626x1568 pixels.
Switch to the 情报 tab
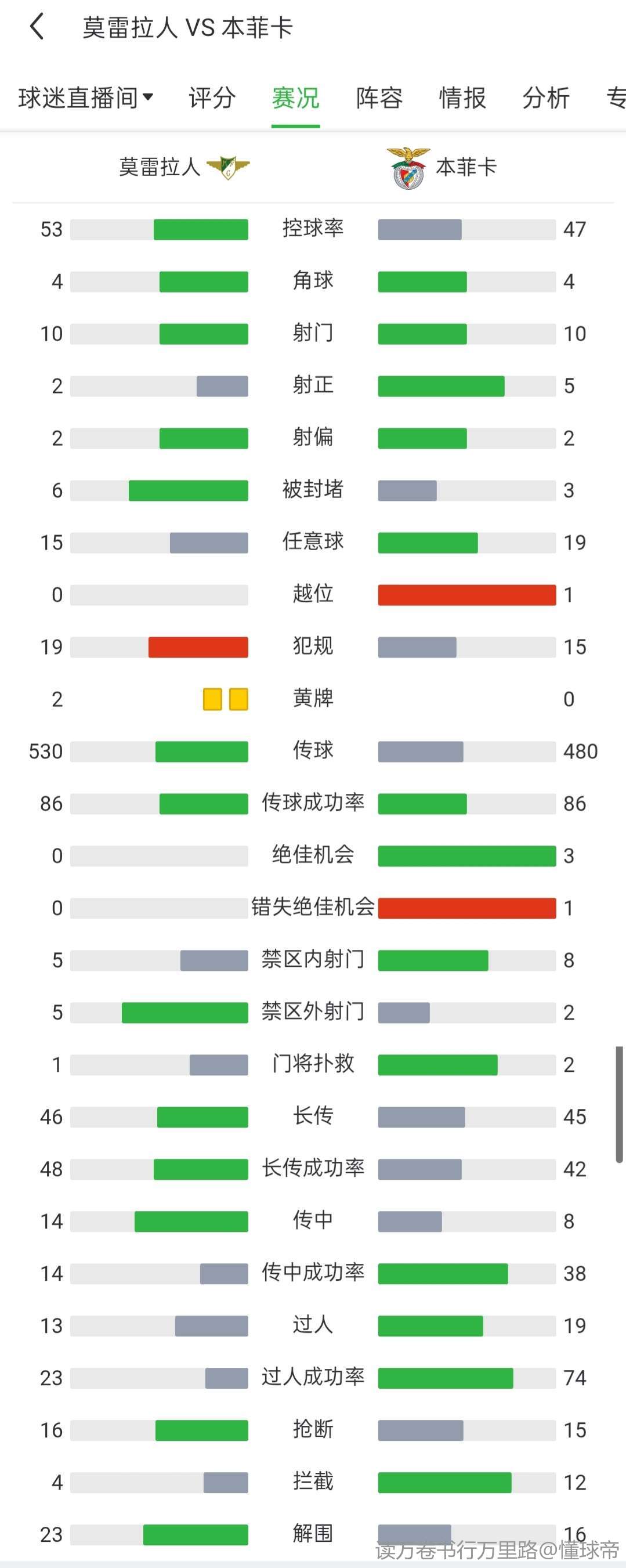tap(462, 98)
